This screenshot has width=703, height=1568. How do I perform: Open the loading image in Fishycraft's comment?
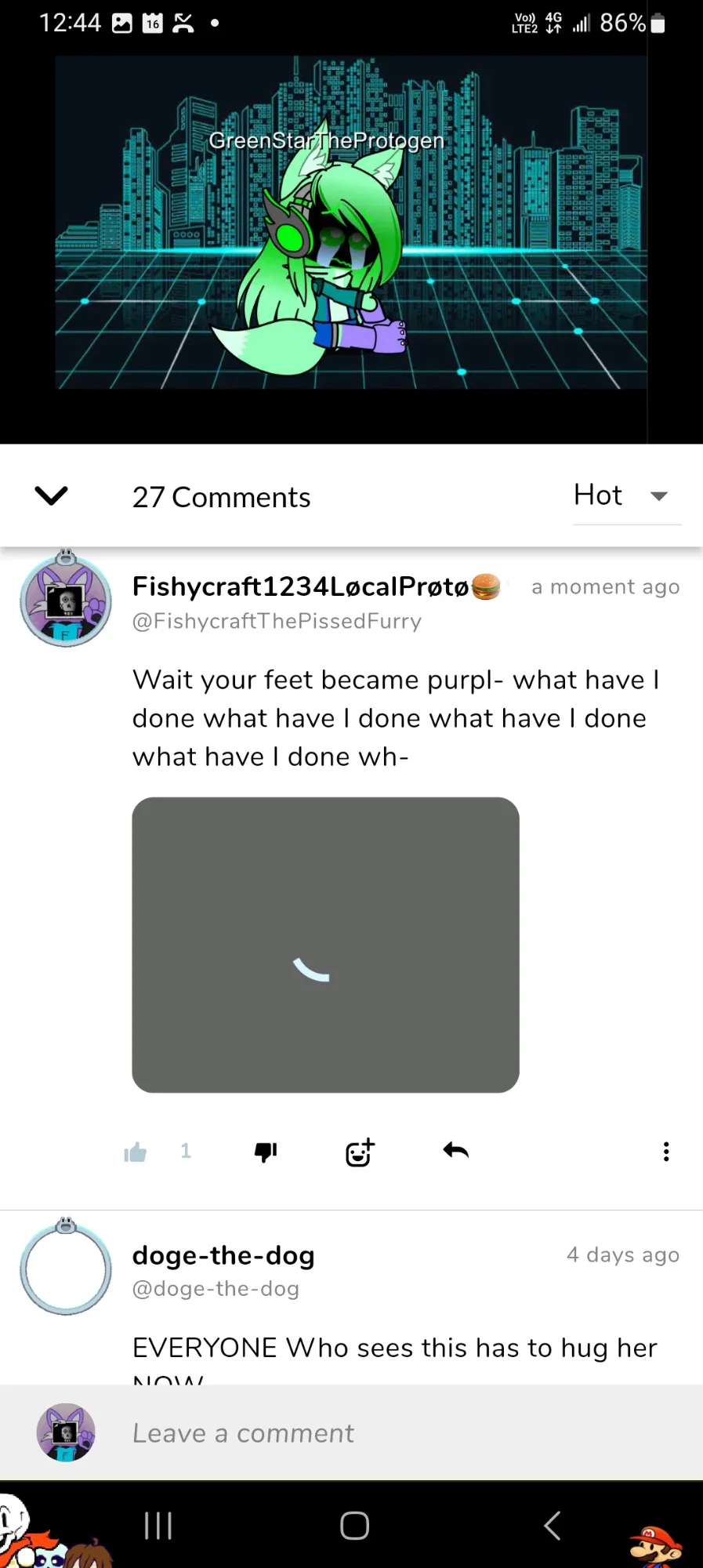(x=325, y=945)
